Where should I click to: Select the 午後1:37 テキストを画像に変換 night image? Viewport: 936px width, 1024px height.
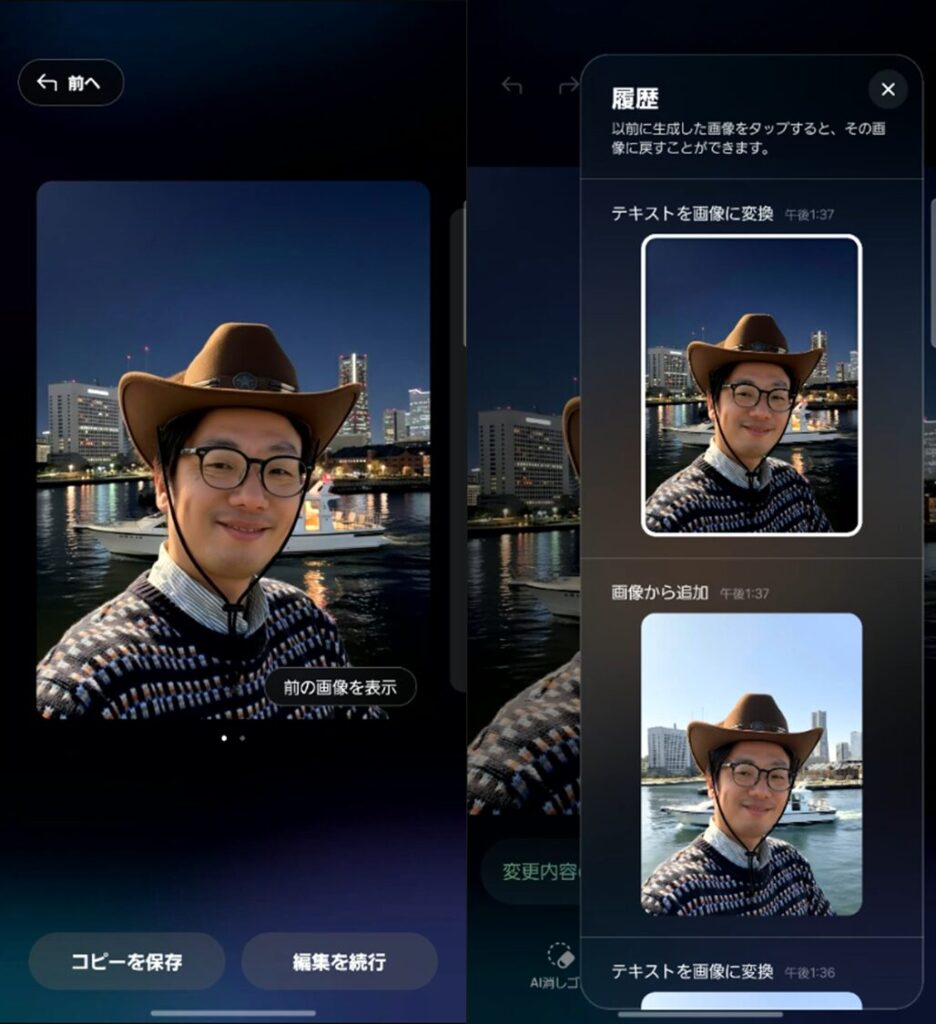751,385
